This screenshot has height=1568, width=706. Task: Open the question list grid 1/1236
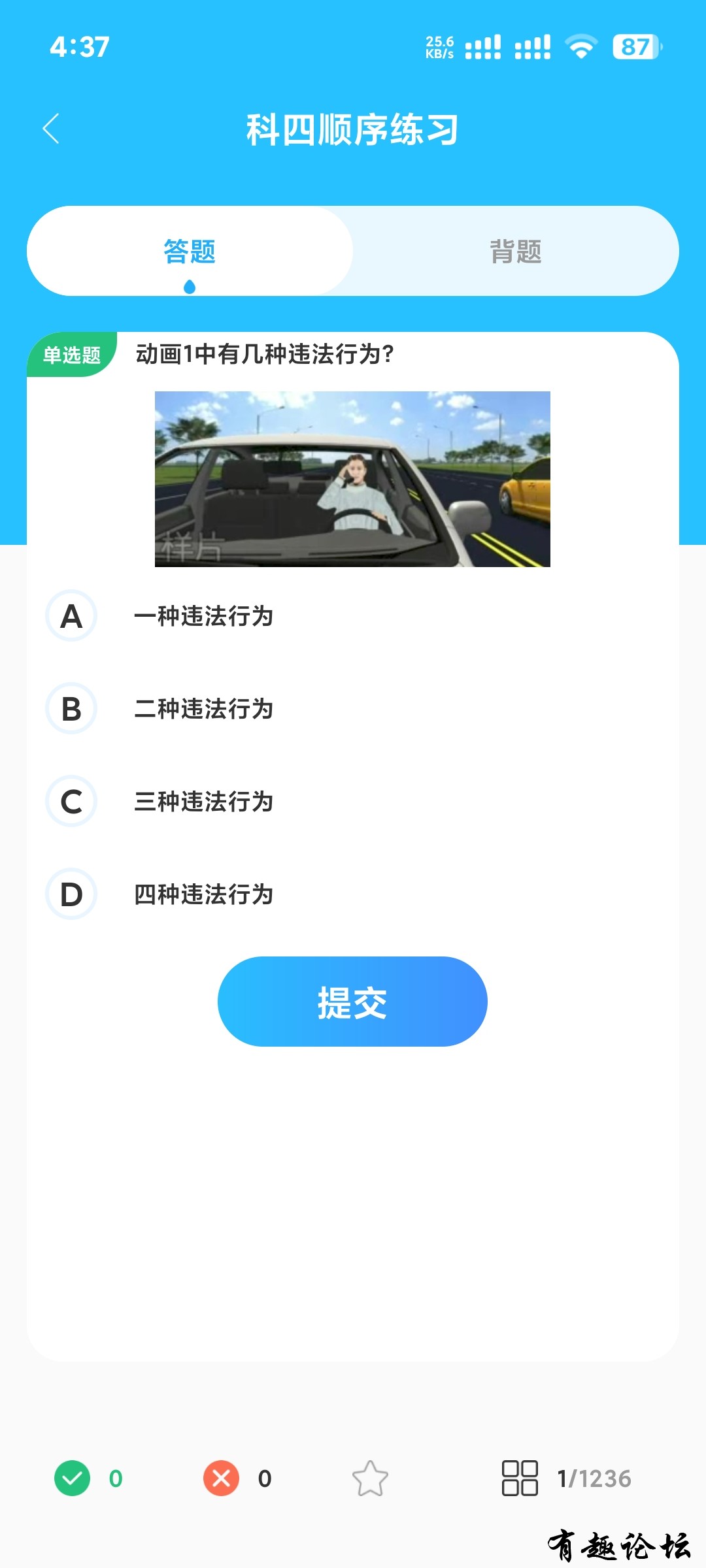[x=520, y=1478]
